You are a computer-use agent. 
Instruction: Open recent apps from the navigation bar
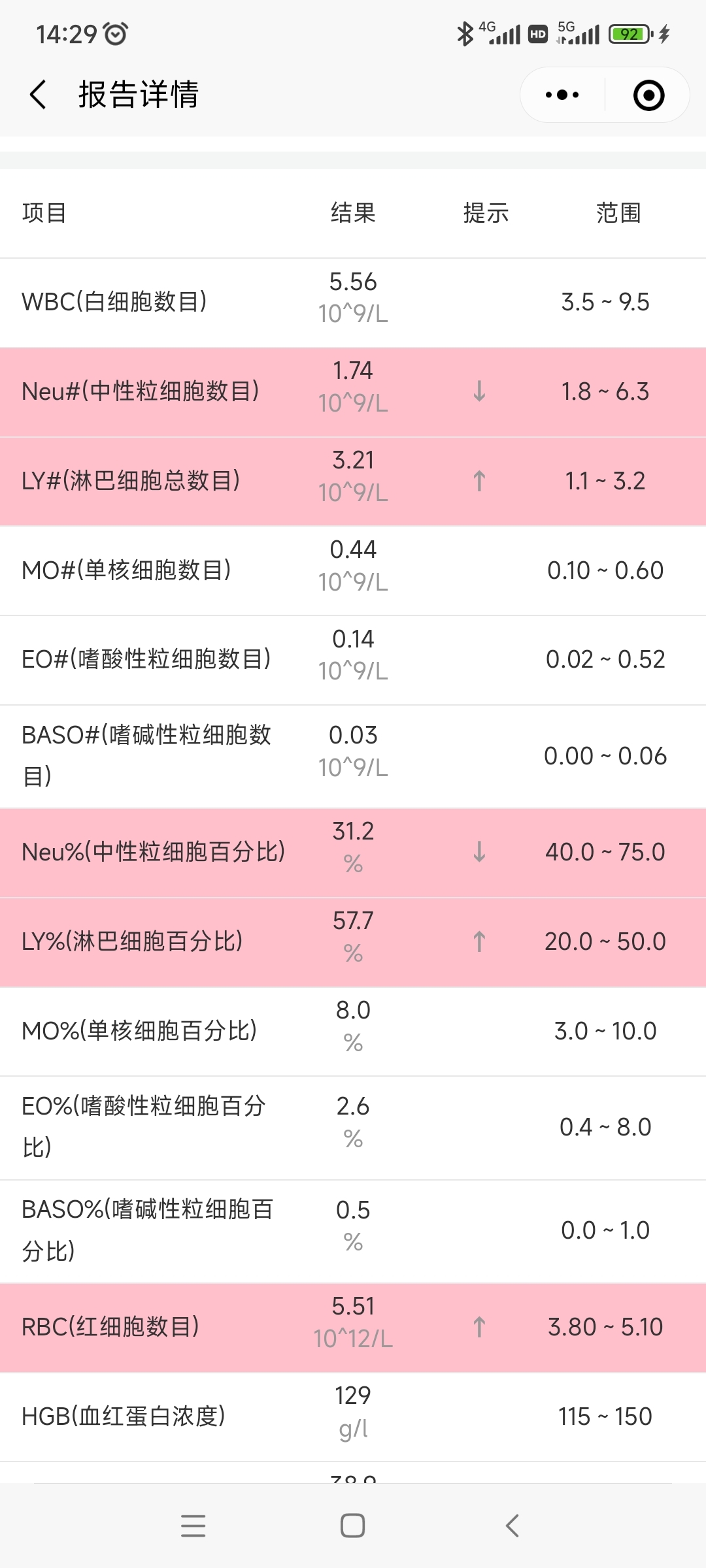pos(193,1526)
